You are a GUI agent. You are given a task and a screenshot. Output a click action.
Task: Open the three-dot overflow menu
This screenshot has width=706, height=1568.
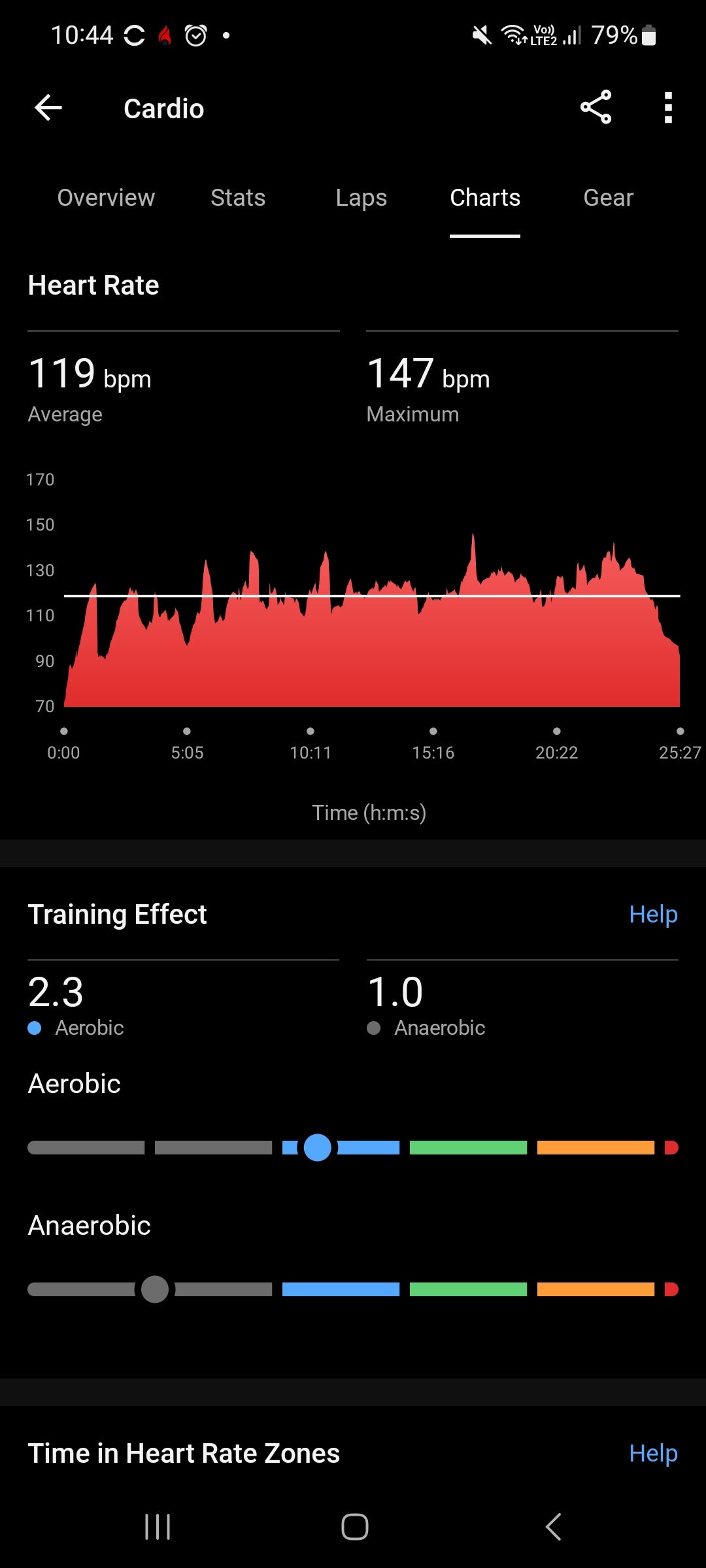(667, 108)
